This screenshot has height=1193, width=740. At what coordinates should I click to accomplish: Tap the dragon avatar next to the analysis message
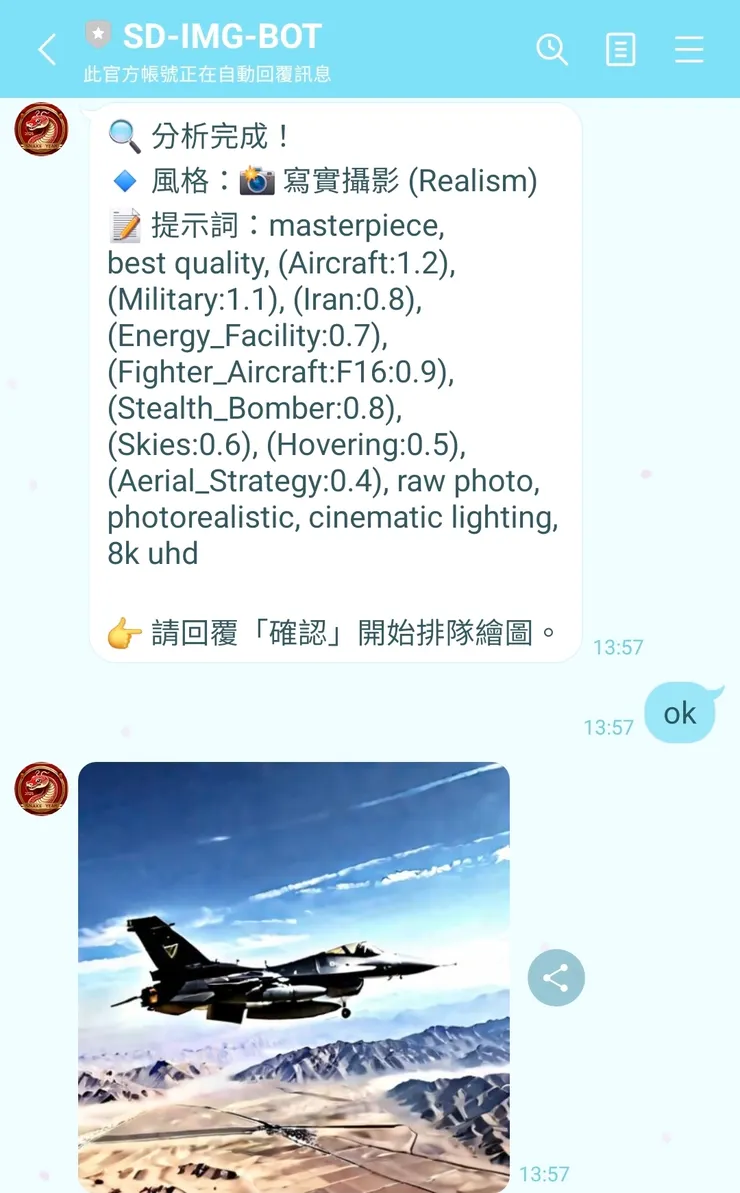pyautogui.click(x=39, y=128)
